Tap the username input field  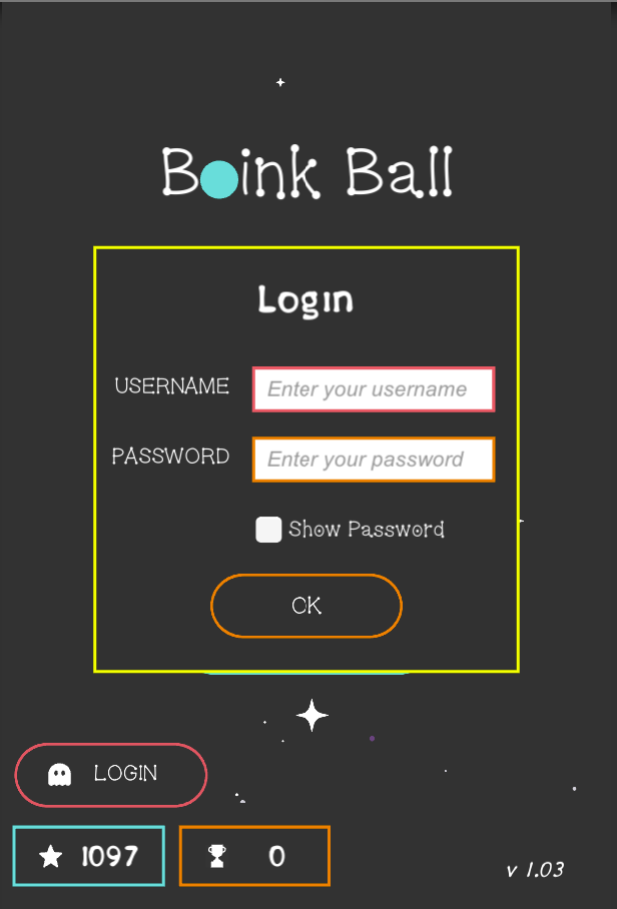coord(373,390)
